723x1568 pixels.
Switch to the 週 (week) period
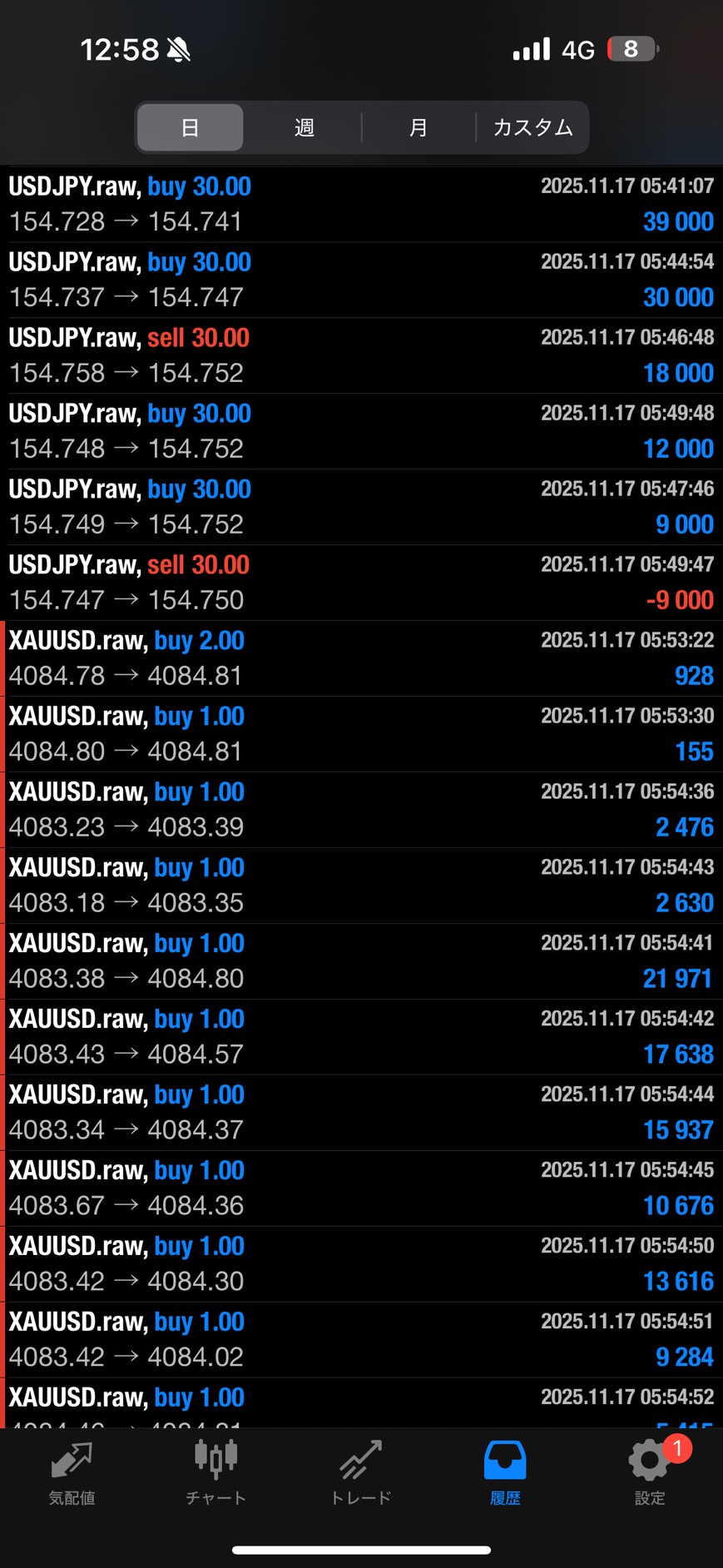(x=304, y=127)
